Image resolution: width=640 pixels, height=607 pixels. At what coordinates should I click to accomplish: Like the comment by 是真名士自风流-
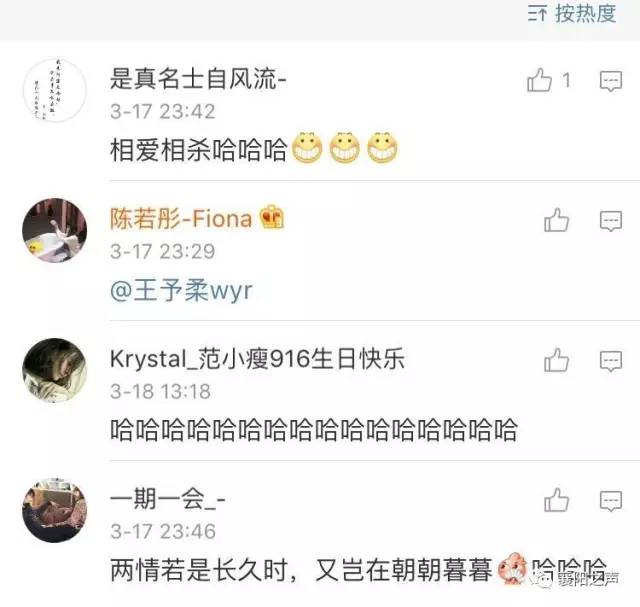click(541, 81)
